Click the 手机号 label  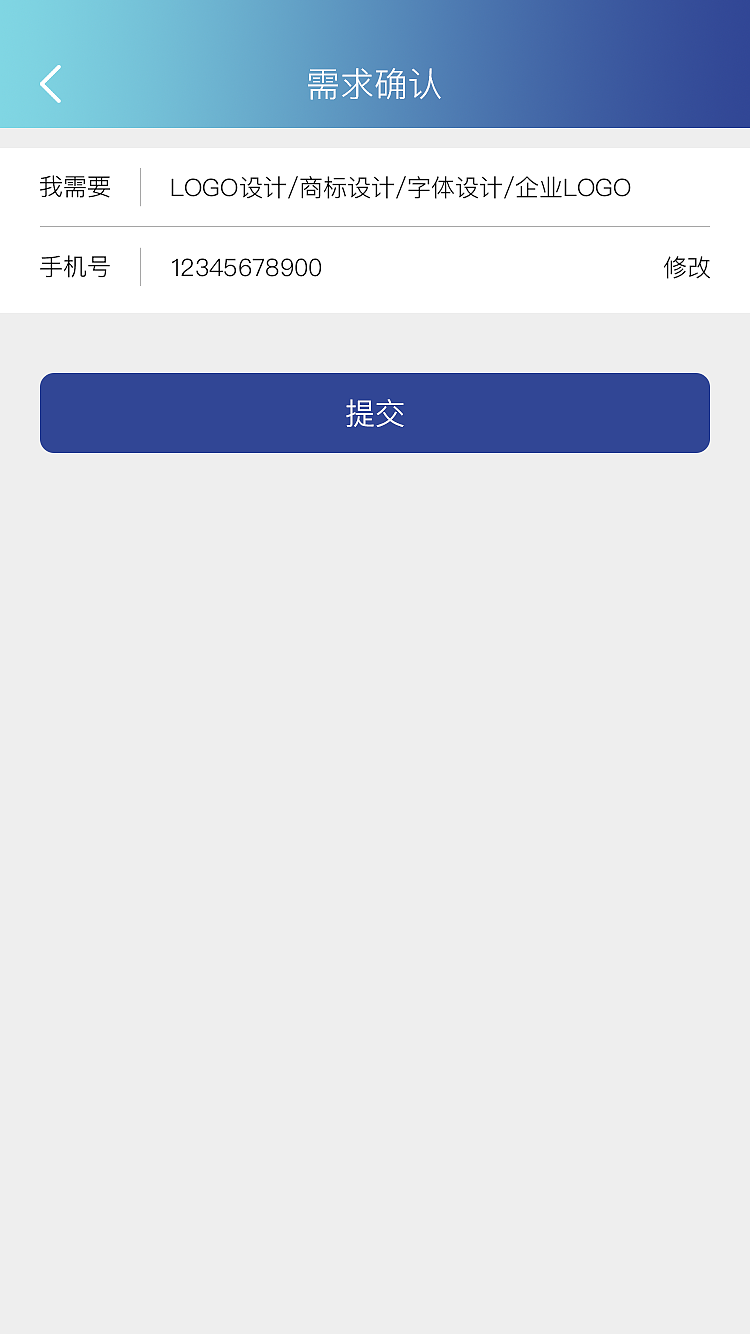pos(75,267)
